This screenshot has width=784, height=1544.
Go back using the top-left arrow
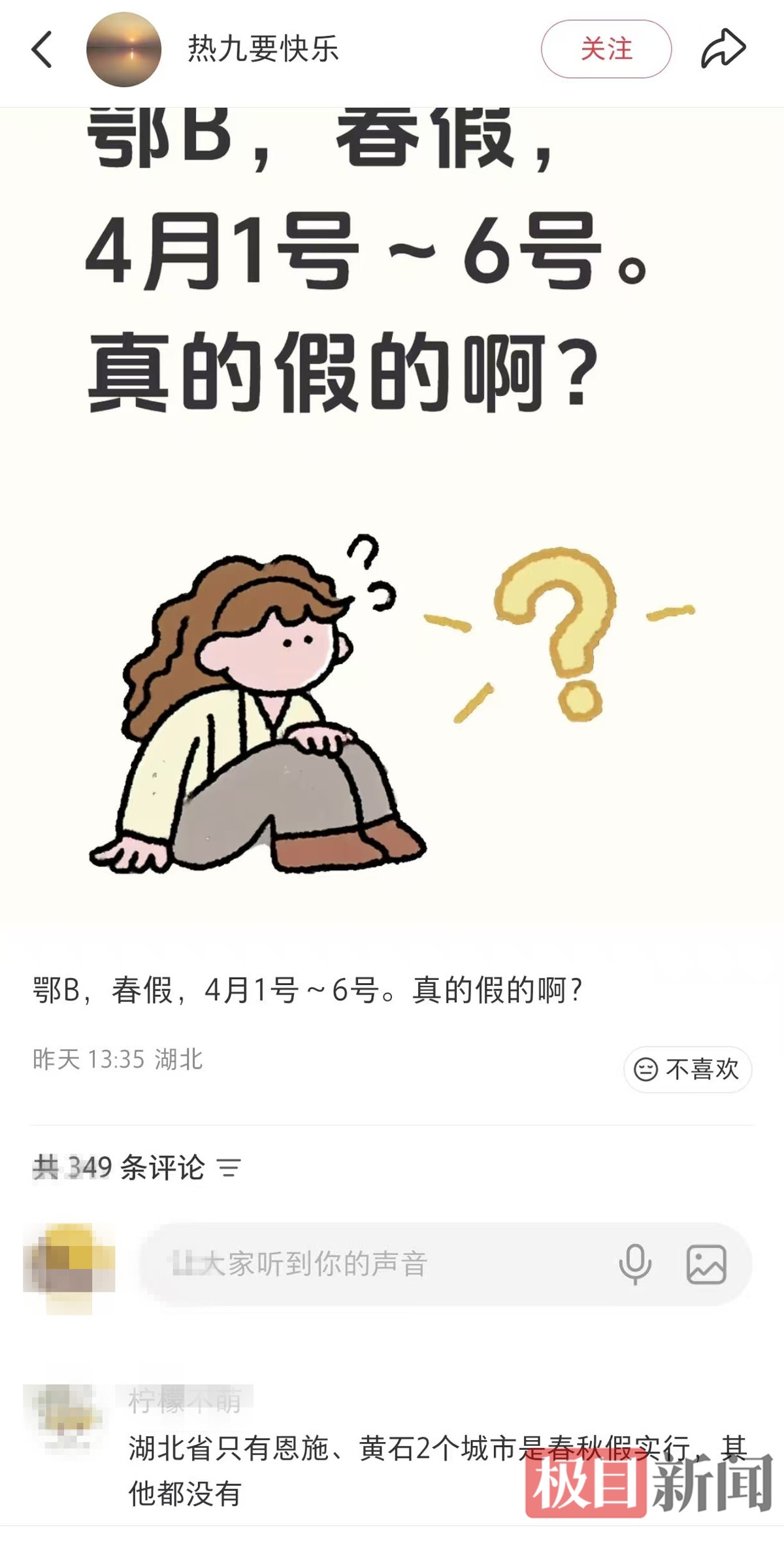[x=42, y=50]
